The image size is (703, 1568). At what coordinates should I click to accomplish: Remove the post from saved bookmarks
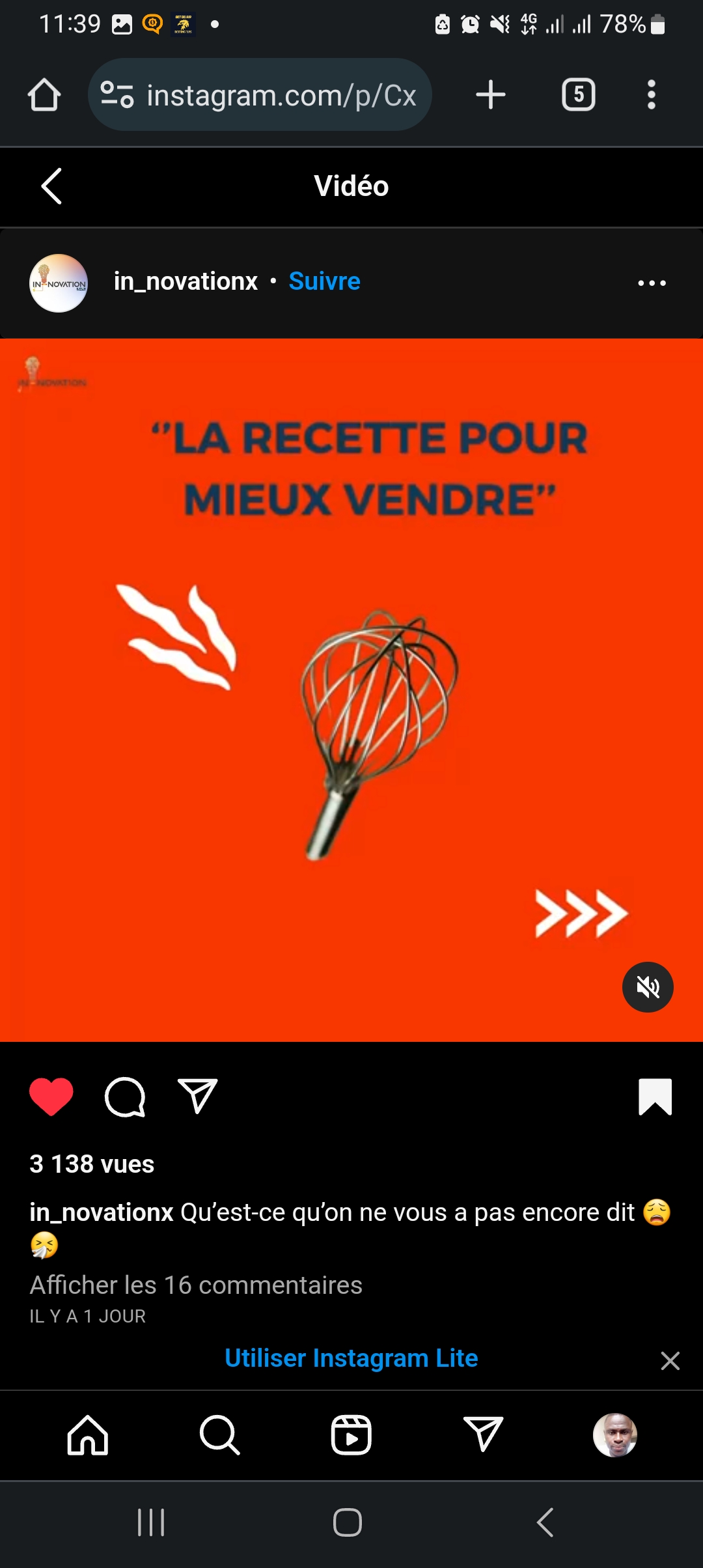[x=655, y=1097]
